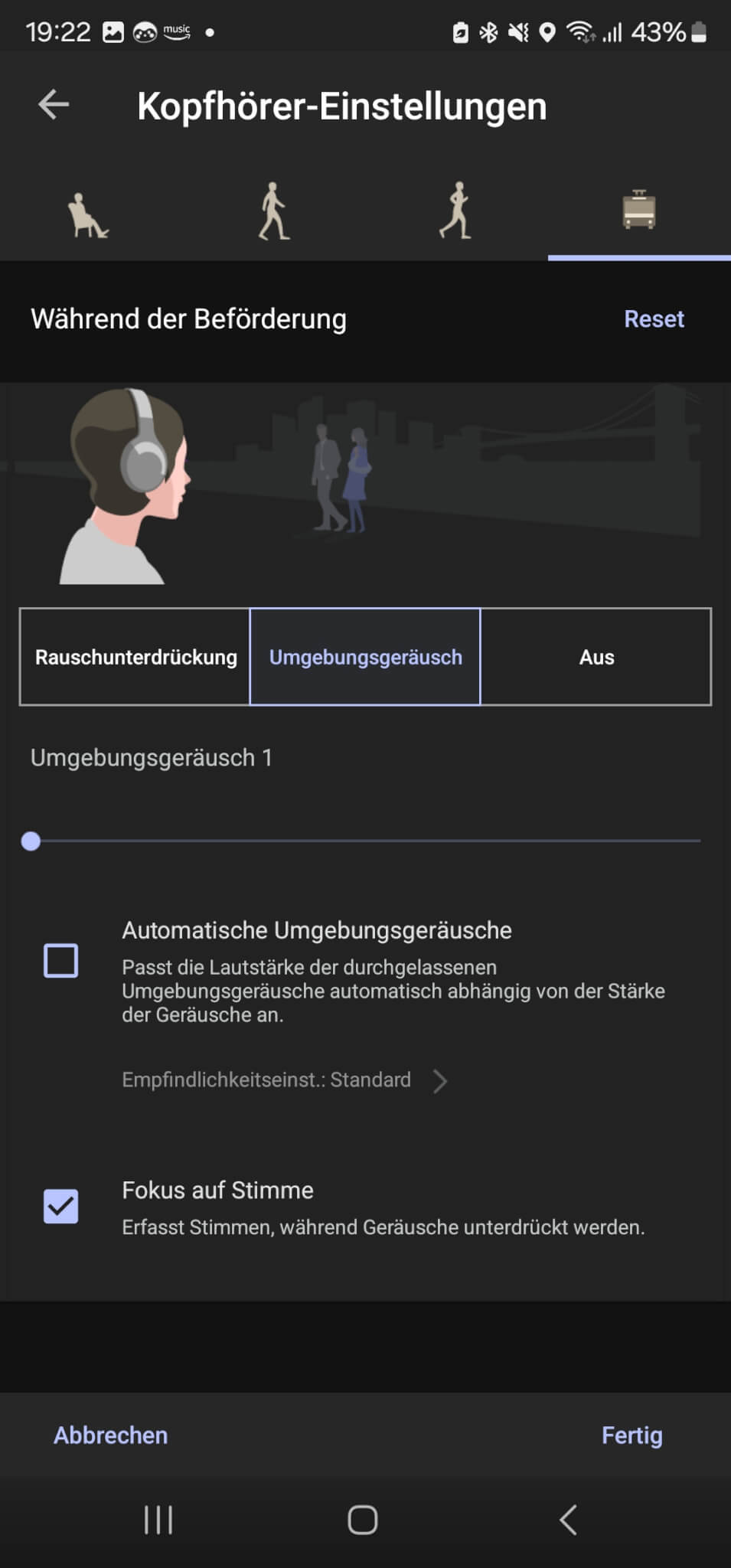Tap the Umgebungsgeräusch level slider
The height and width of the screenshot is (1568, 731).
364,841
